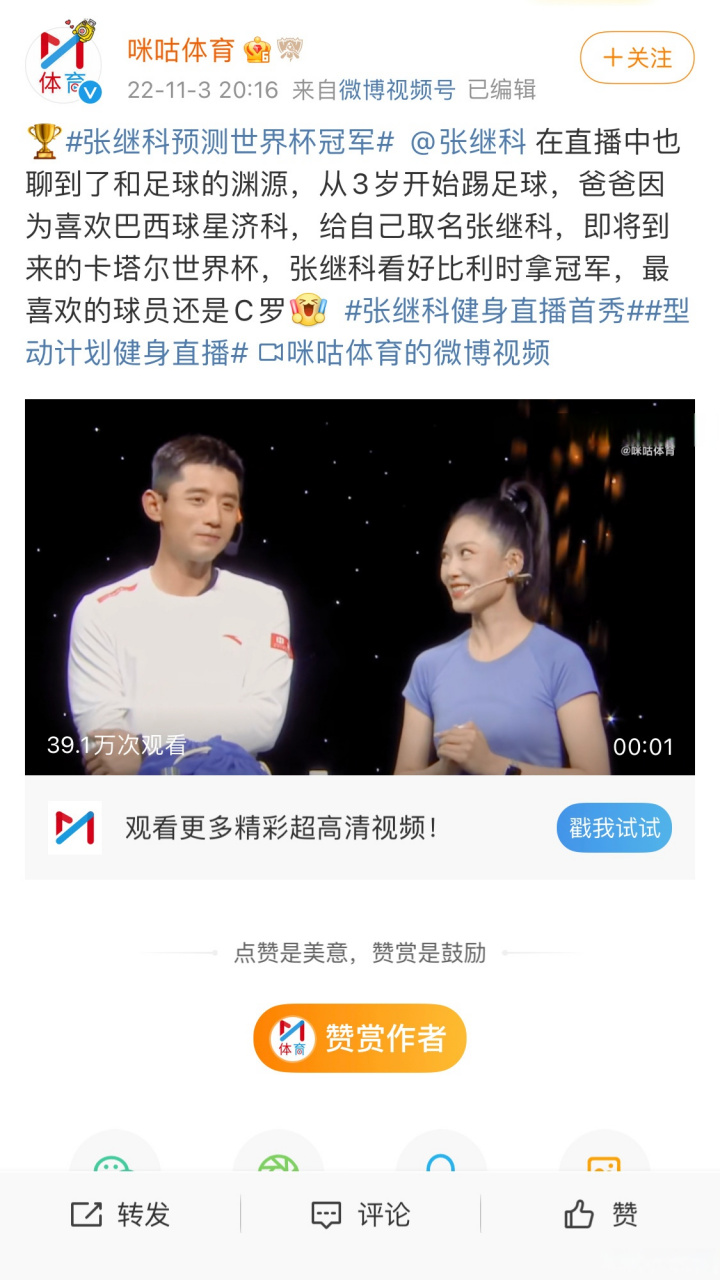
Task: Click the blue 戳我试试 button
Action: [x=613, y=828]
